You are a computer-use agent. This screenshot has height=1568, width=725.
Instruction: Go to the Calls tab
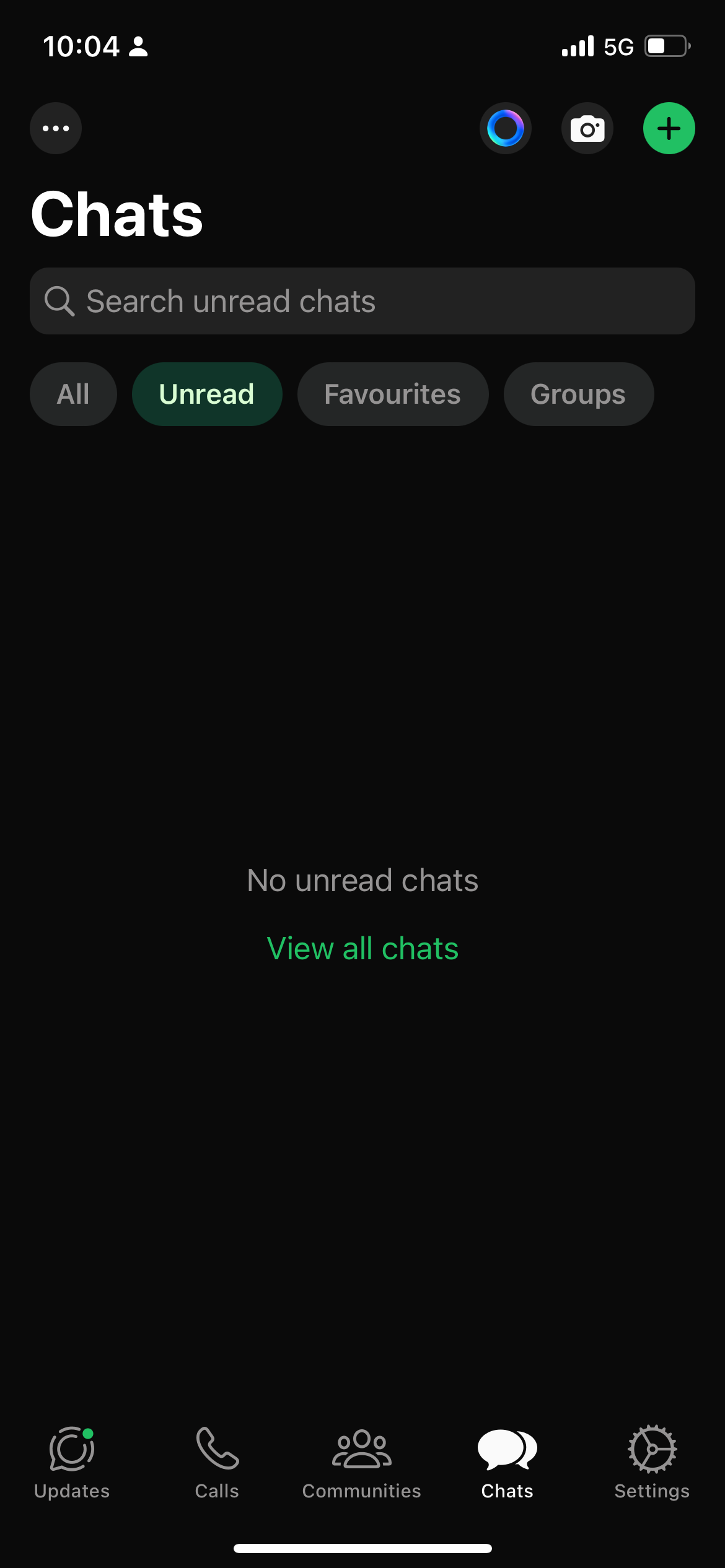tap(217, 1463)
